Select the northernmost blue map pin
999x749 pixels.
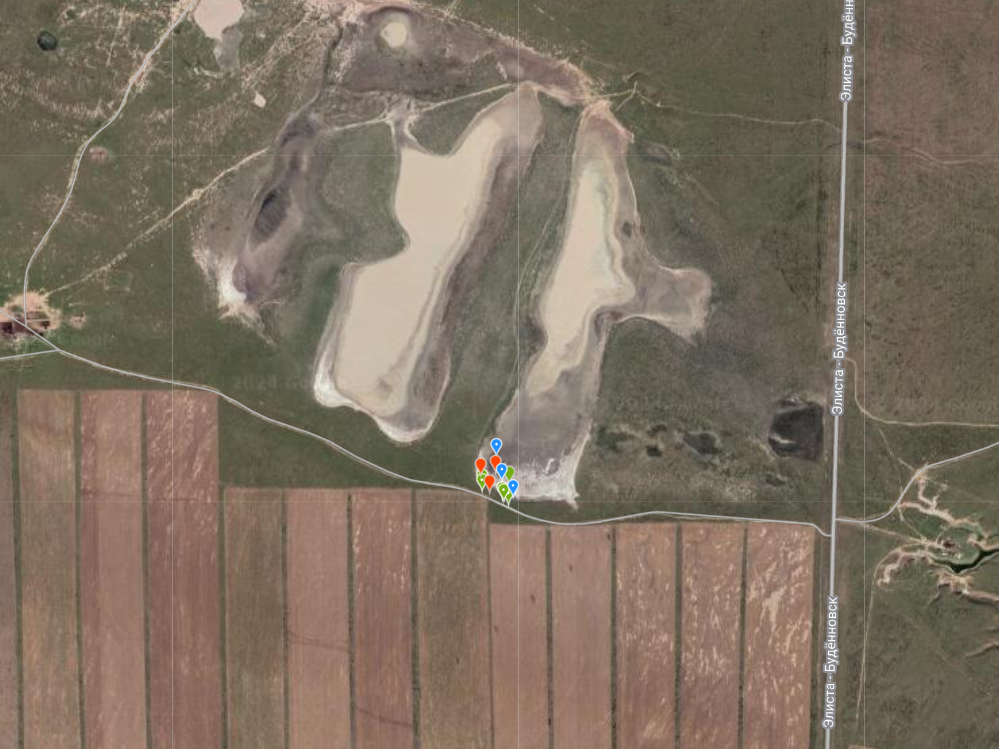pyautogui.click(x=496, y=445)
